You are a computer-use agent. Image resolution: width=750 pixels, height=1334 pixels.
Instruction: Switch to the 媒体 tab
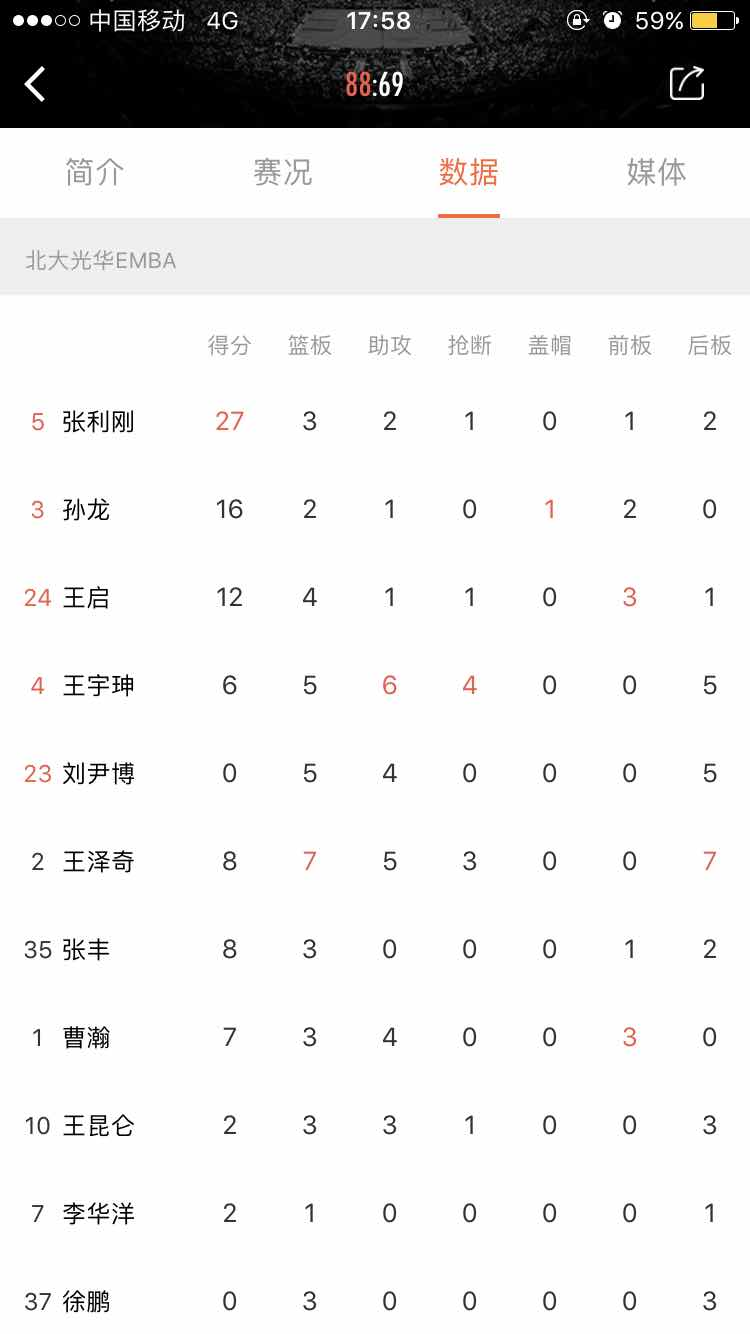(657, 172)
